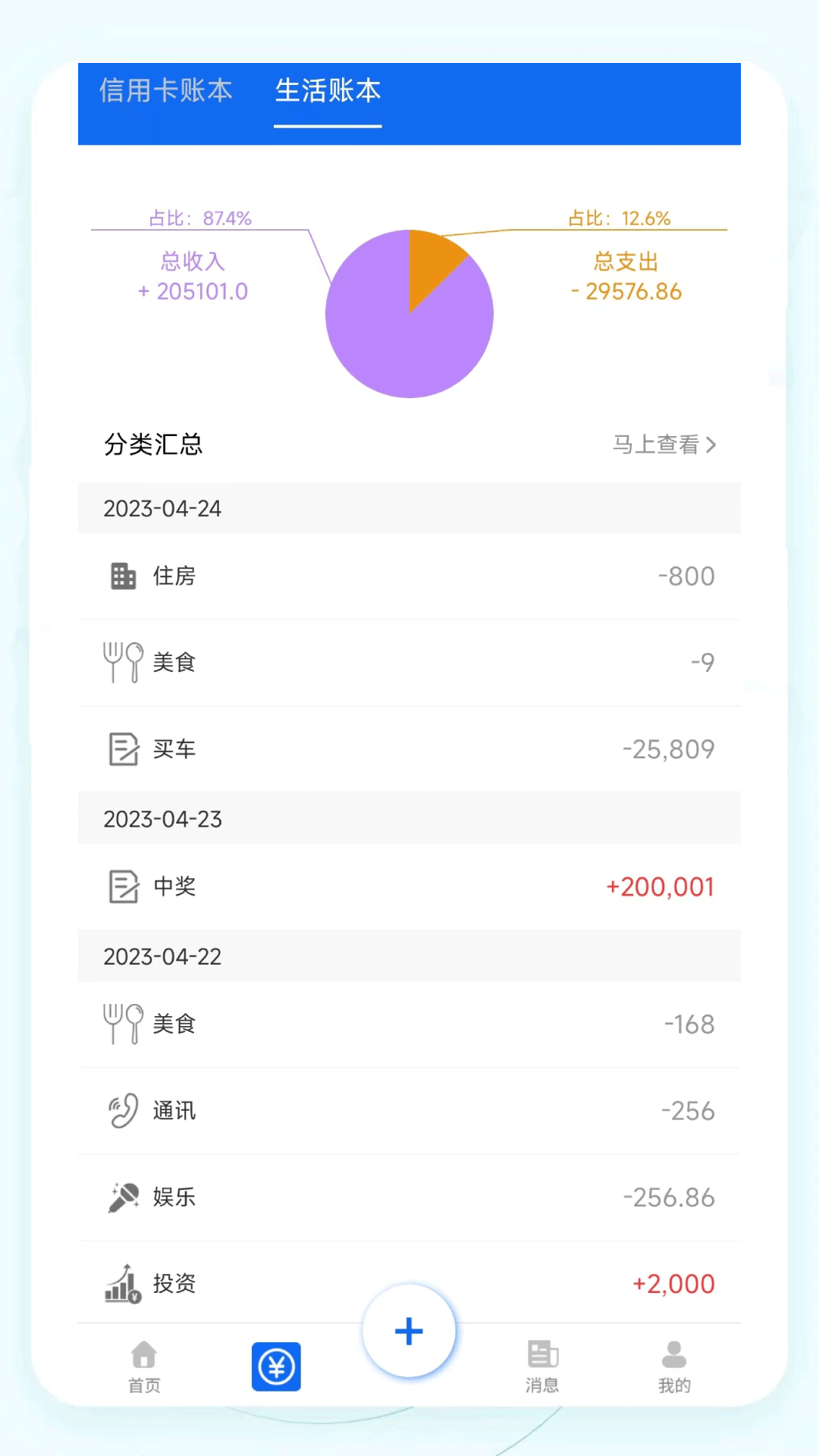
Task: Switch to the 信用卡账本 tab
Action: pos(166,92)
